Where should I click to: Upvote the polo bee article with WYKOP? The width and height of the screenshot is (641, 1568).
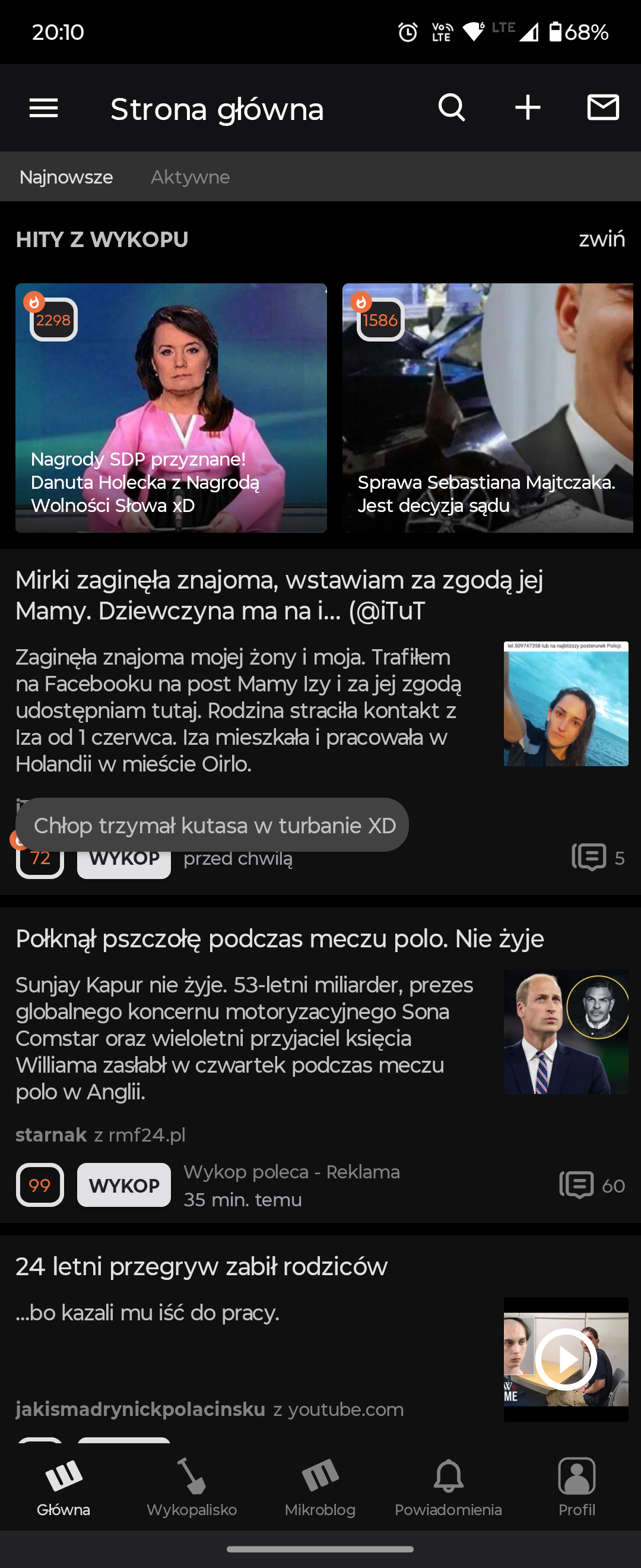pos(123,1185)
